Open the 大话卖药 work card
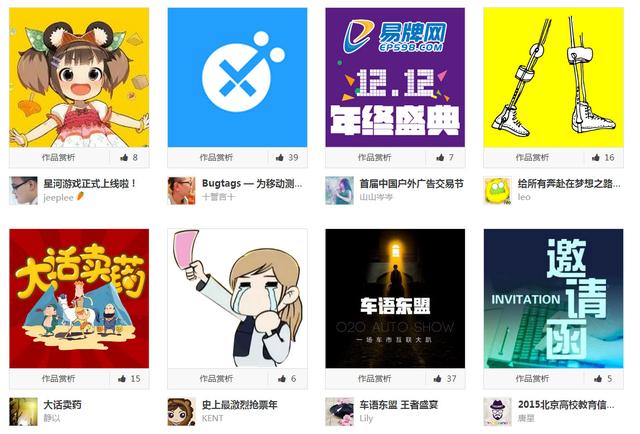Image resolution: width=640 pixels, height=434 pixels. click(x=79, y=299)
